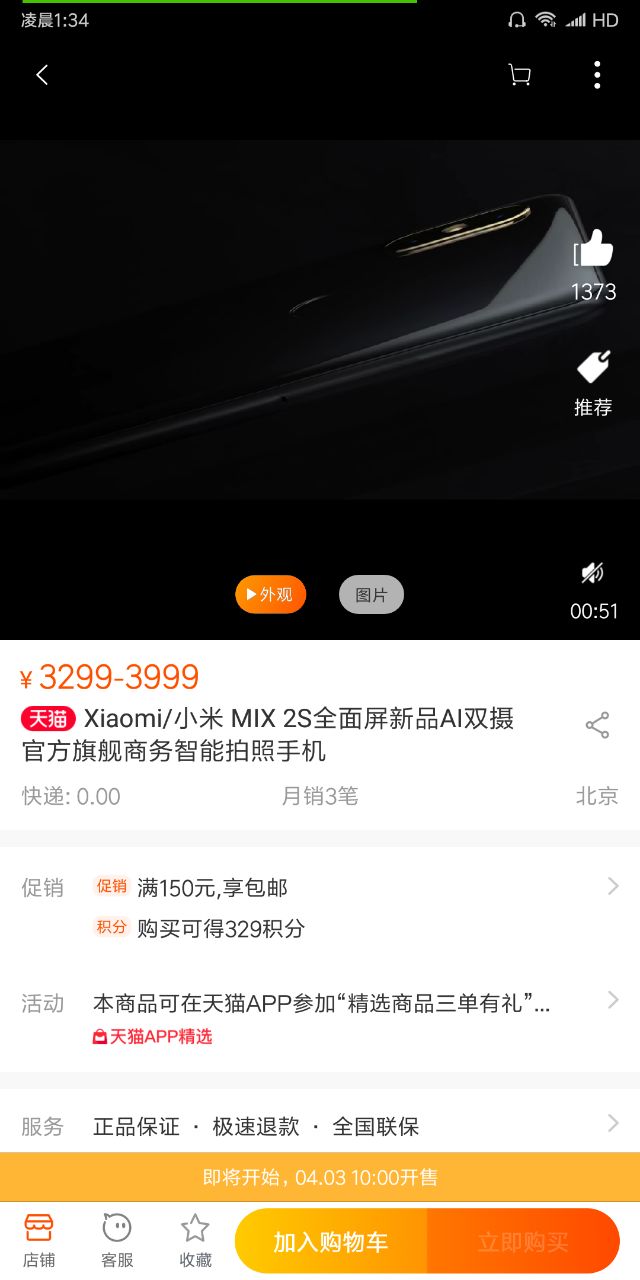The image size is (640, 1280).
Task: Open the shopping cart
Action: pyautogui.click(x=519, y=75)
